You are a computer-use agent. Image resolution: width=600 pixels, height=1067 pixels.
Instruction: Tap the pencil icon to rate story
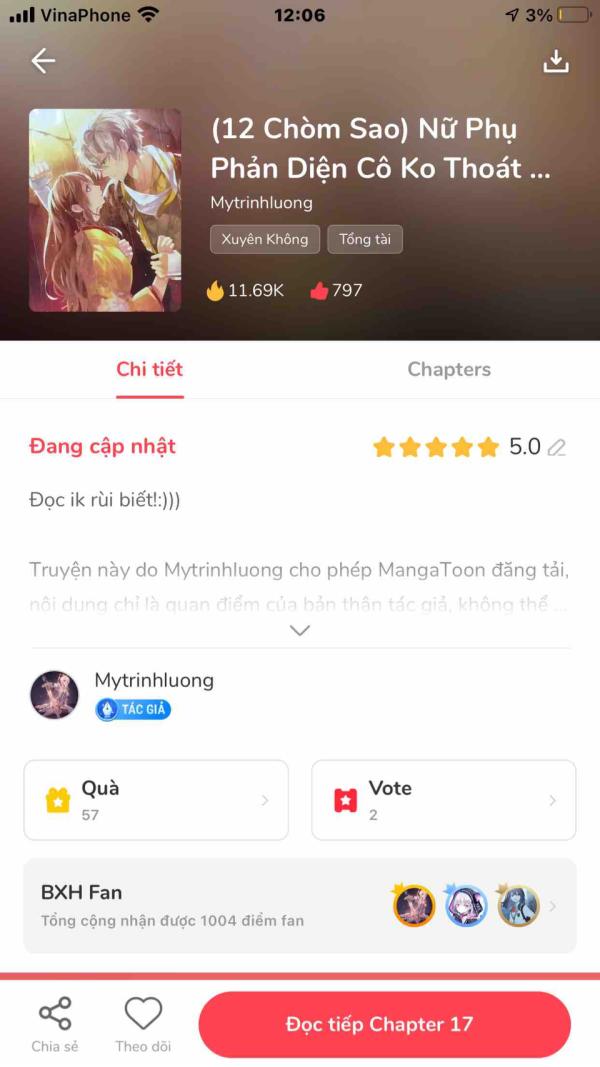[557, 447]
